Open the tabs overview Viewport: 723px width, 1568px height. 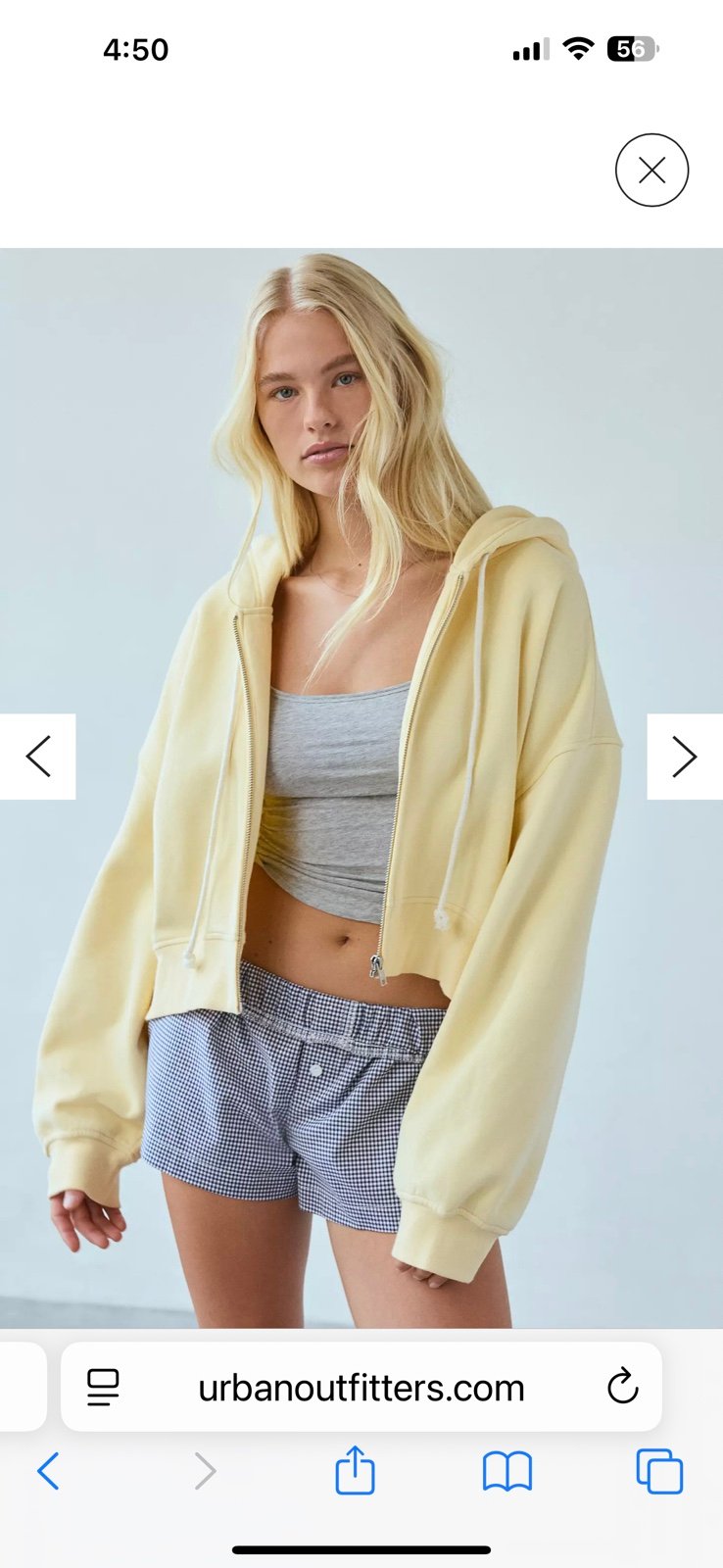[659, 1471]
